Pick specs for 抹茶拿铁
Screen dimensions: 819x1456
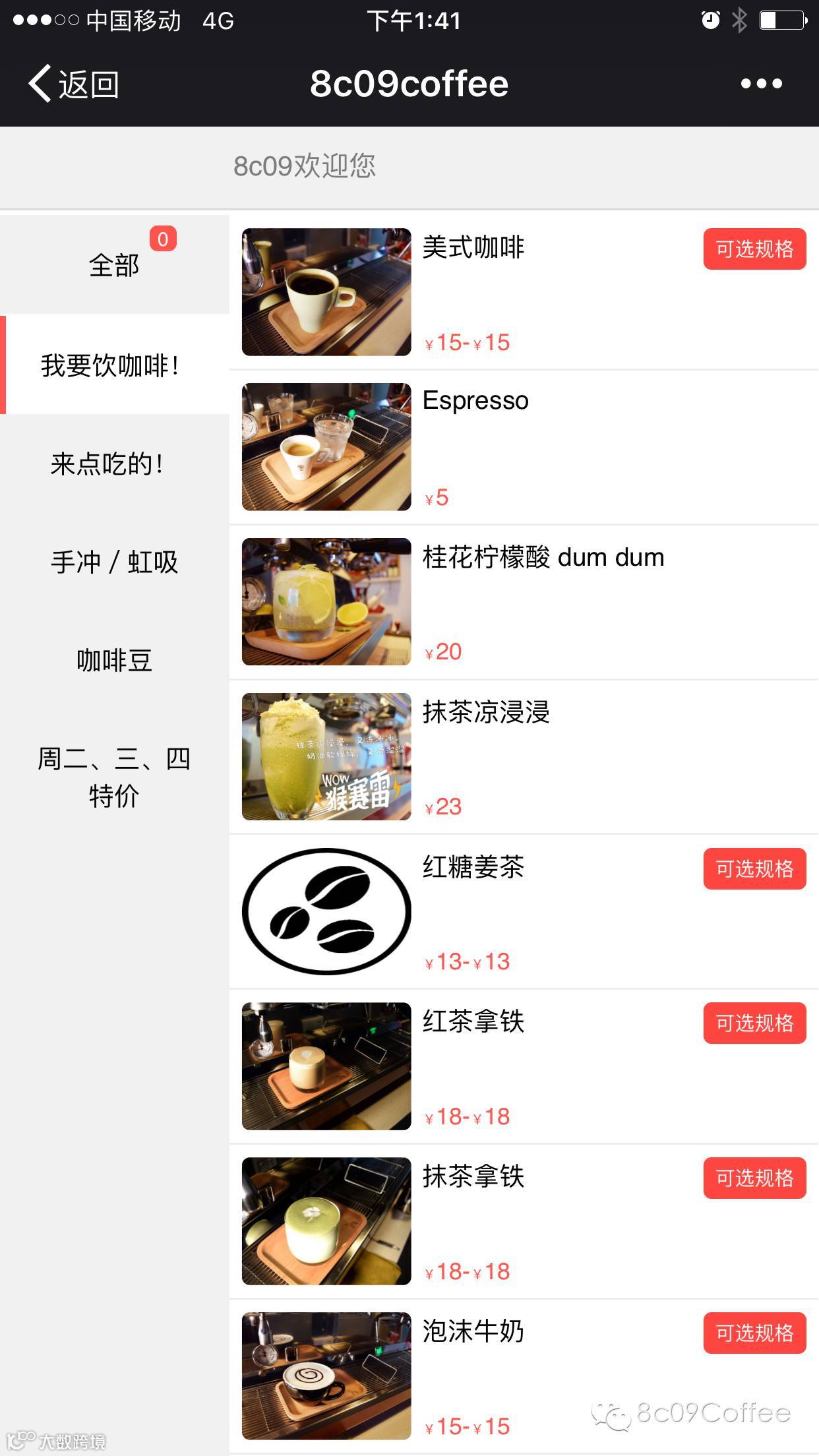pyautogui.click(x=754, y=1178)
